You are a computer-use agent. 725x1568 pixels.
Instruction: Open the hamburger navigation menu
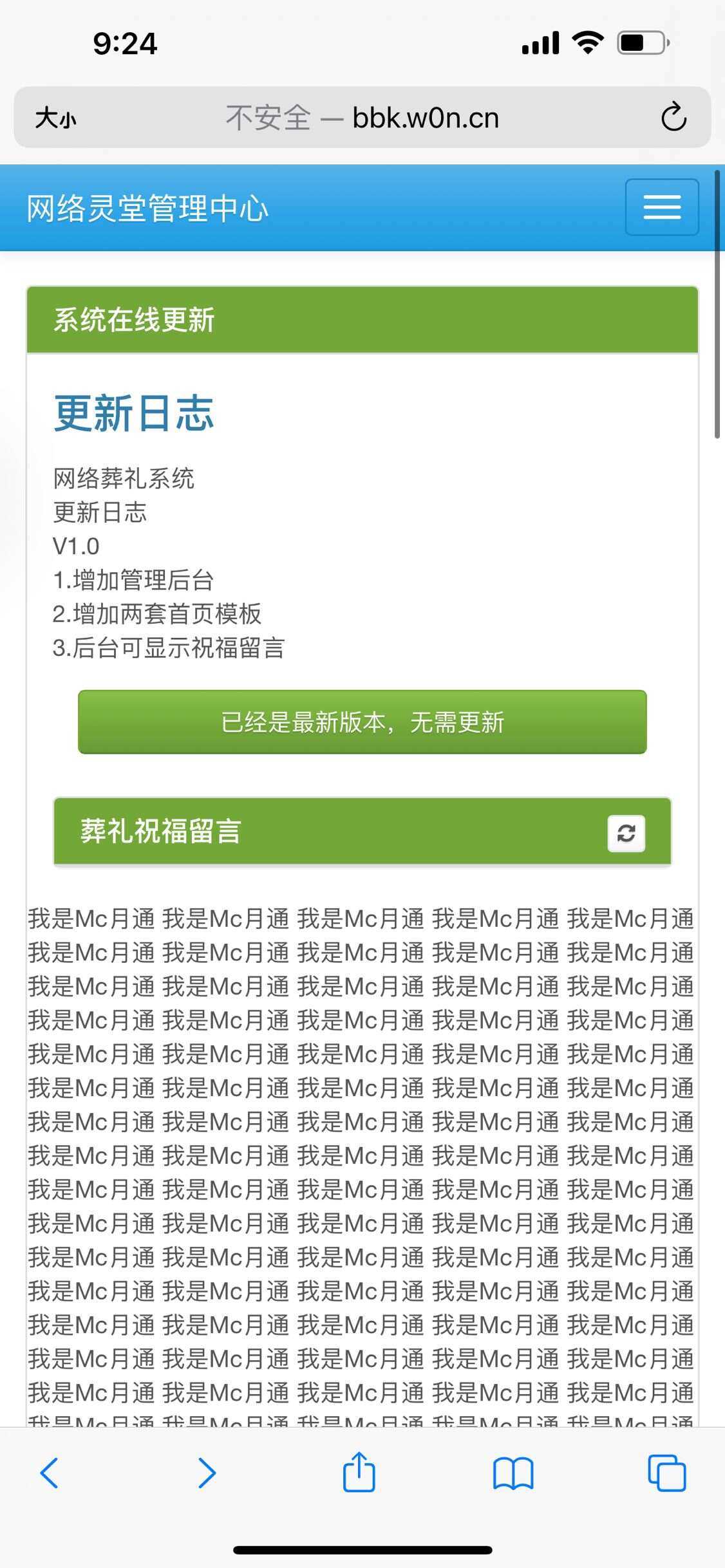[x=661, y=207]
